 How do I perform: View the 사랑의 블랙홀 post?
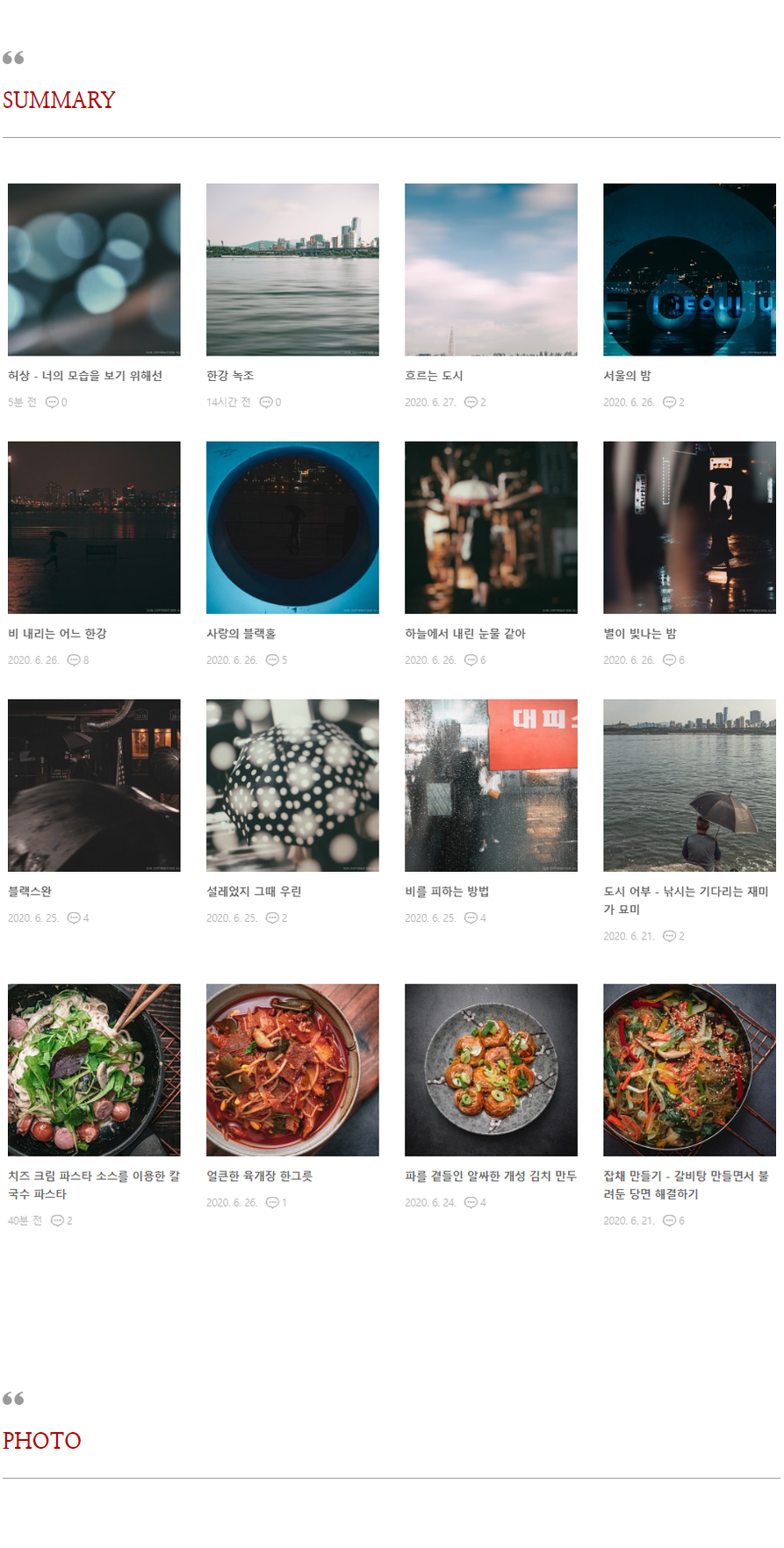[241, 634]
